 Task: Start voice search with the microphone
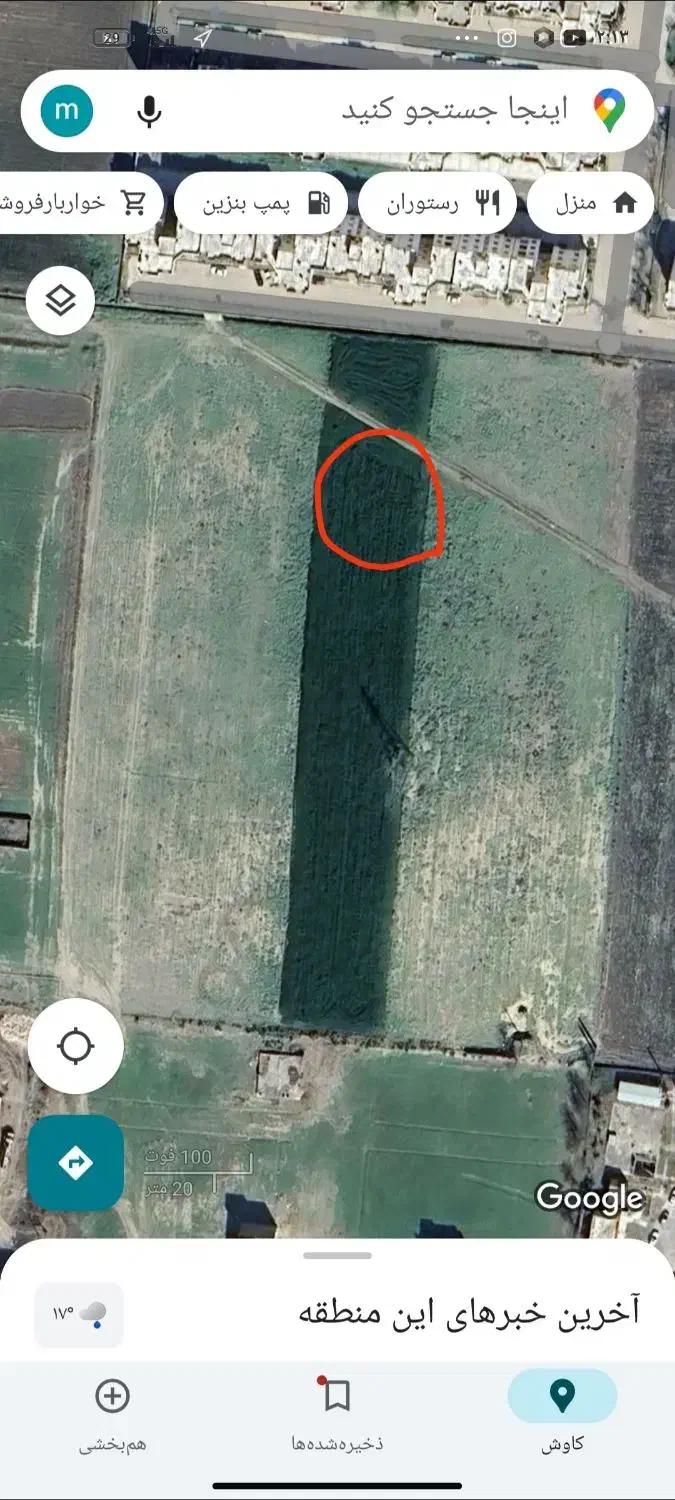[x=149, y=111]
